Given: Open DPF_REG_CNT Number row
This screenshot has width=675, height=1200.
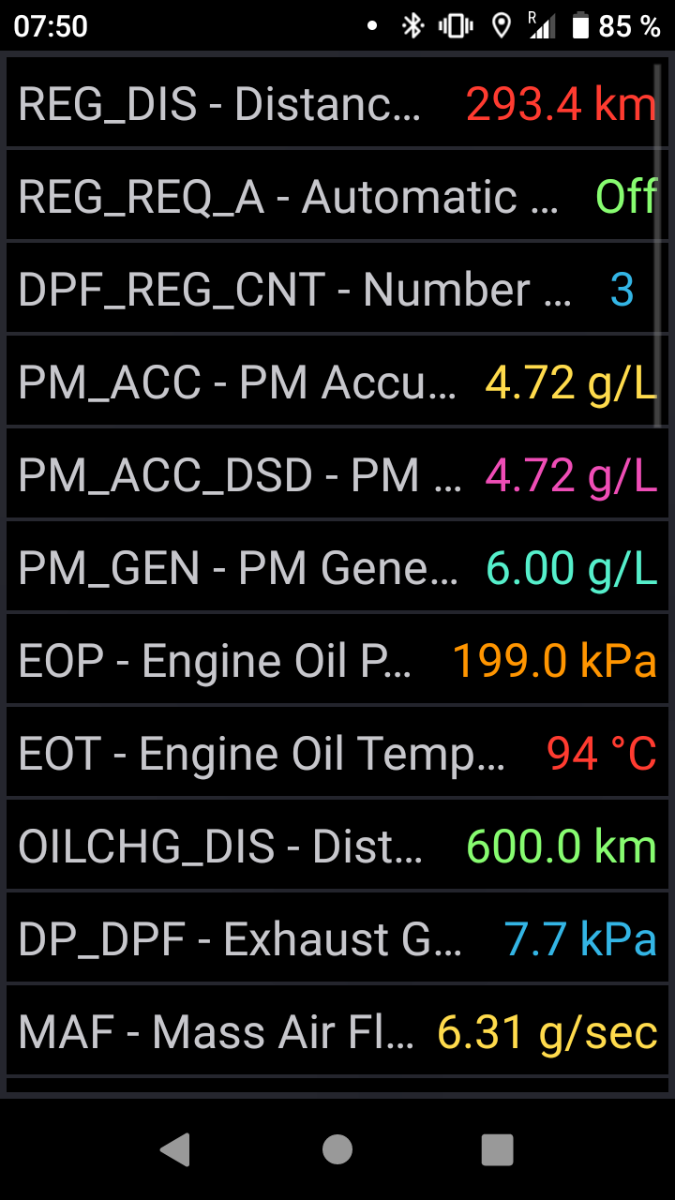Looking at the screenshot, I should (337, 290).
